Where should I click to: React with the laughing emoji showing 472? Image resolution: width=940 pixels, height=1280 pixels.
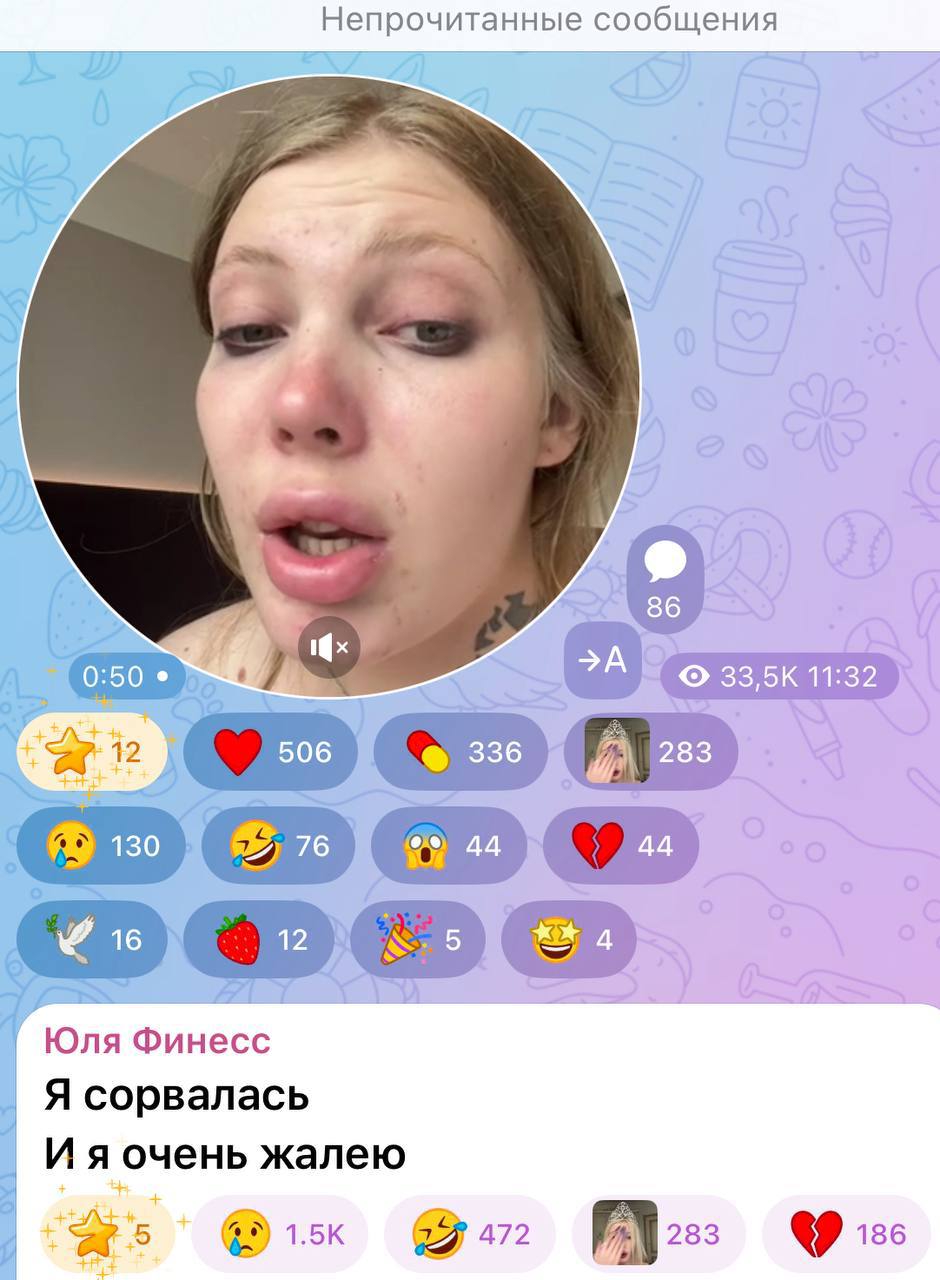(468, 1235)
